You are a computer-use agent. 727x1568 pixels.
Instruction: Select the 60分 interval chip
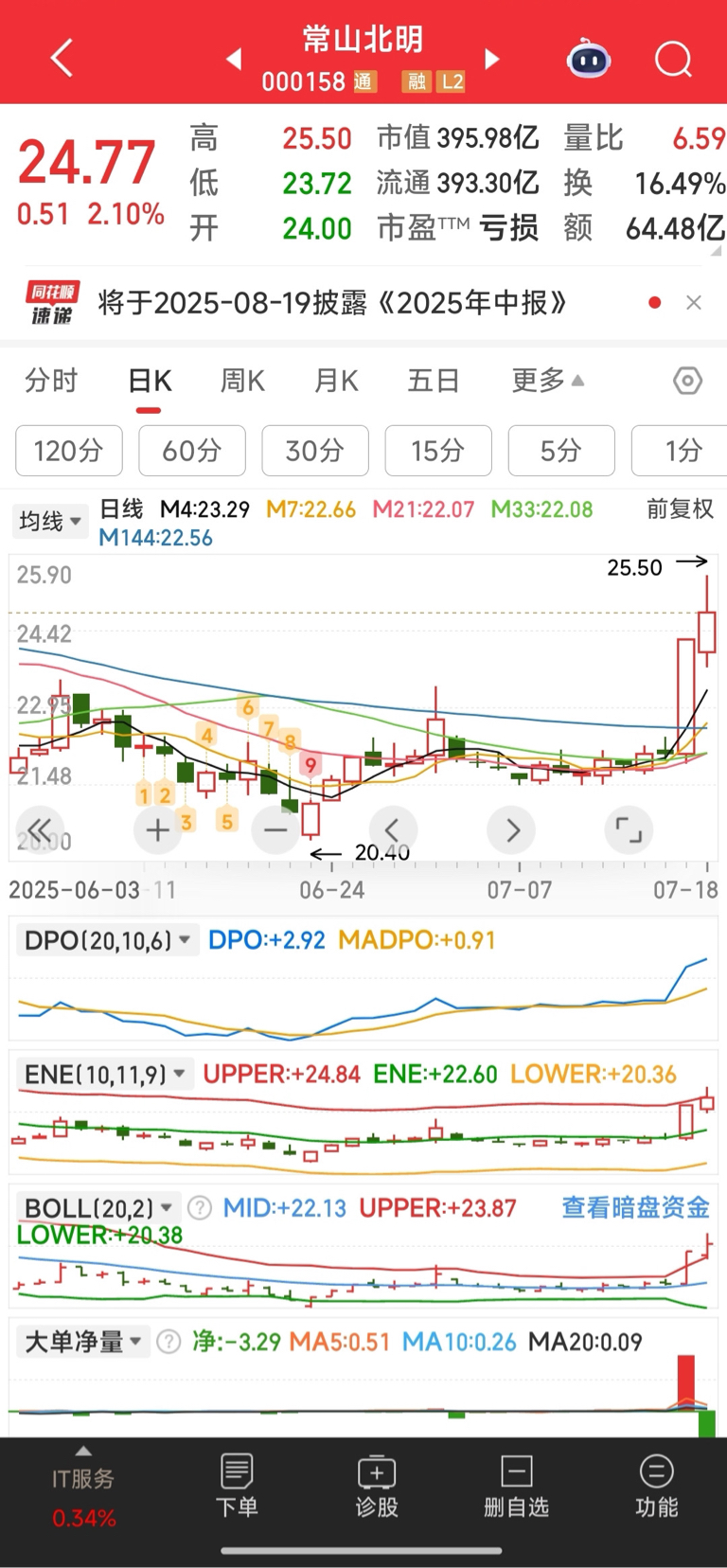[x=192, y=451]
